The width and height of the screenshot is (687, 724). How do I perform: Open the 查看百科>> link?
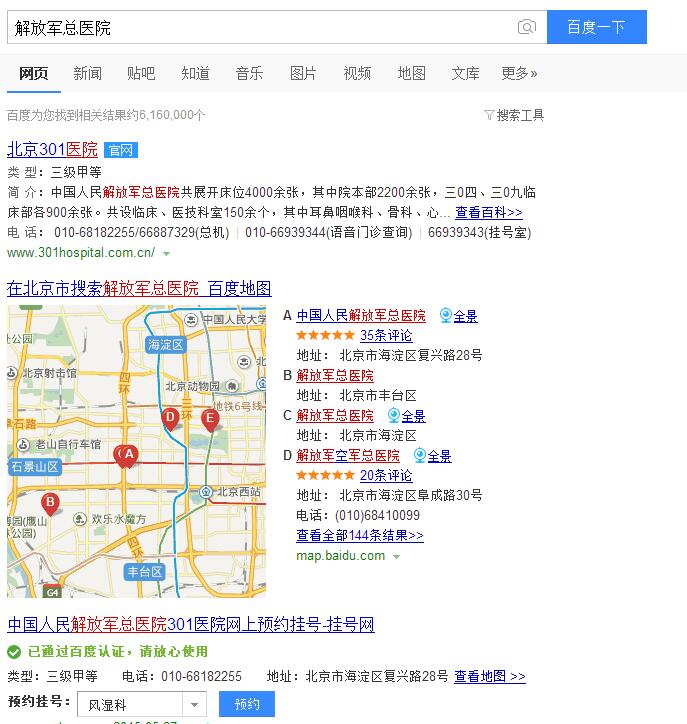click(488, 213)
